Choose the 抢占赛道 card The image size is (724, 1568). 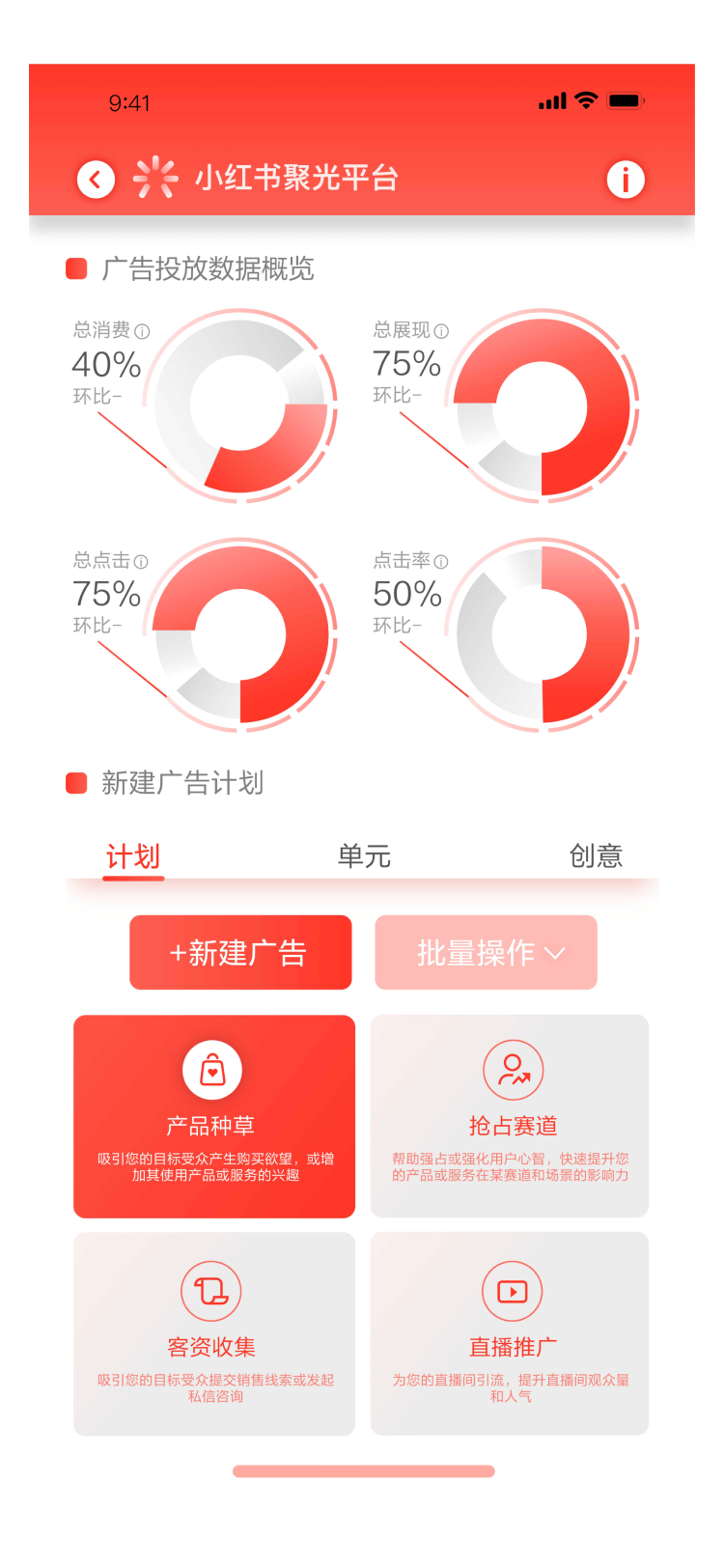click(510, 1116)
